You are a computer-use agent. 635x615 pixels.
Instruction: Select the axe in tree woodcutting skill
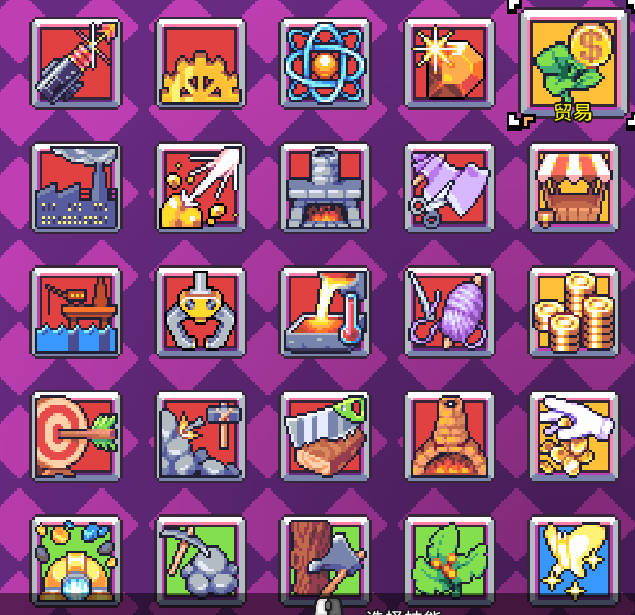[x=325, y=558]
